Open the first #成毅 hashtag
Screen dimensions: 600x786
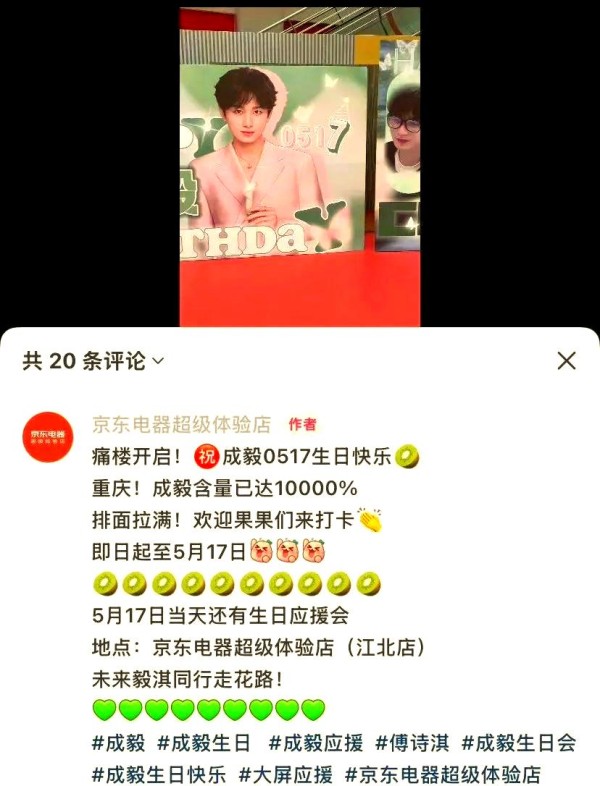click(118, 743)
